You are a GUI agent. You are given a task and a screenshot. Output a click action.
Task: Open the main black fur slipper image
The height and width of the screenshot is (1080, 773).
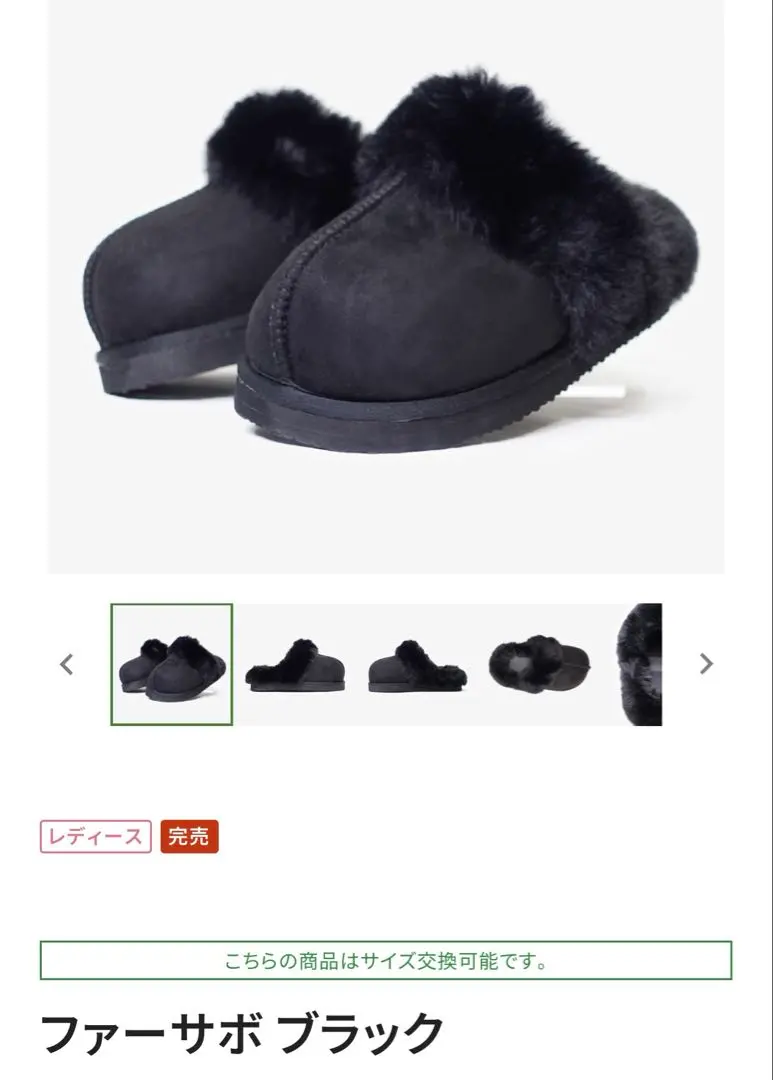coord(386,285)
